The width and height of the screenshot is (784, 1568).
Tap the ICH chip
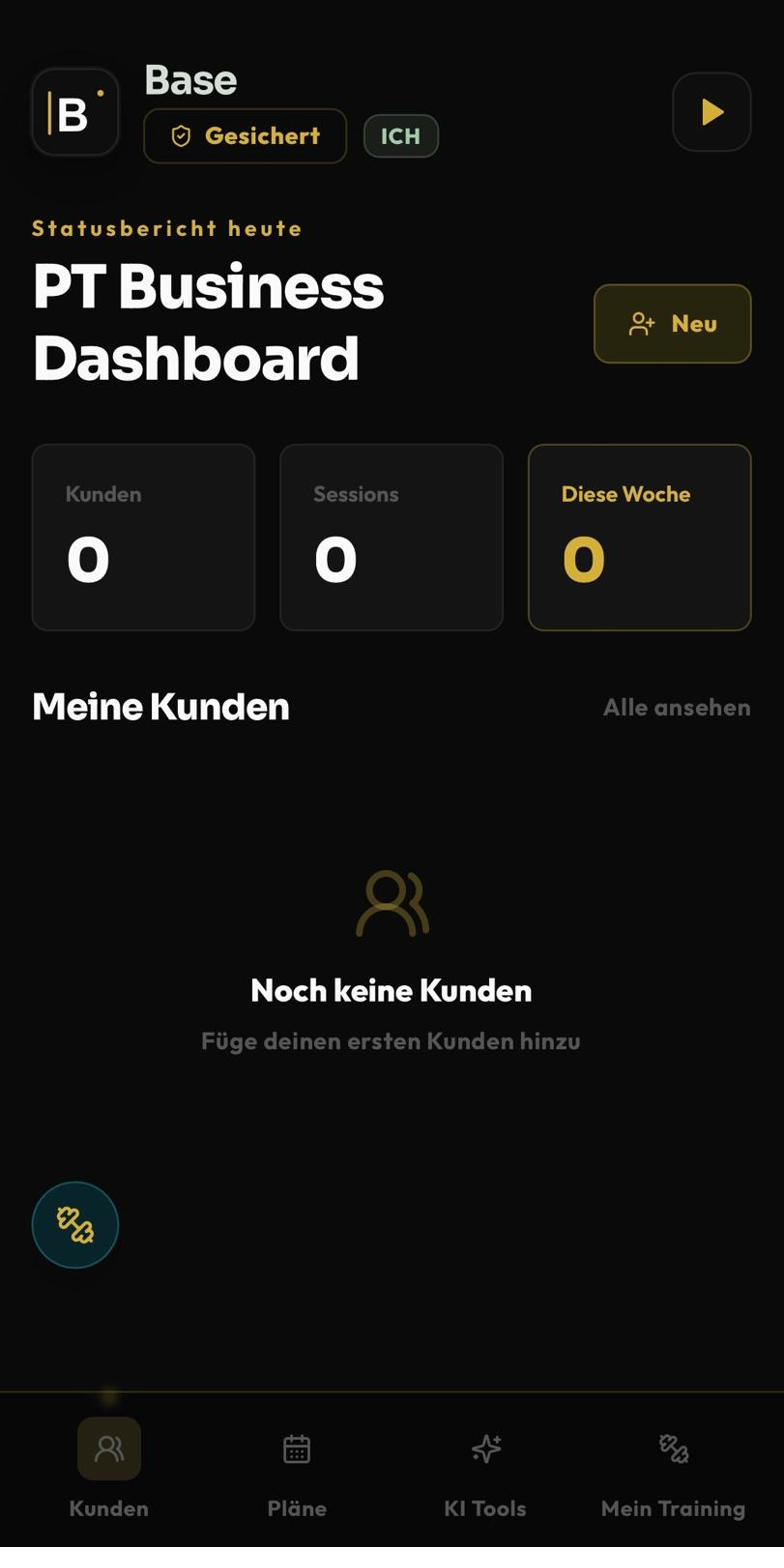click(400, 136)
